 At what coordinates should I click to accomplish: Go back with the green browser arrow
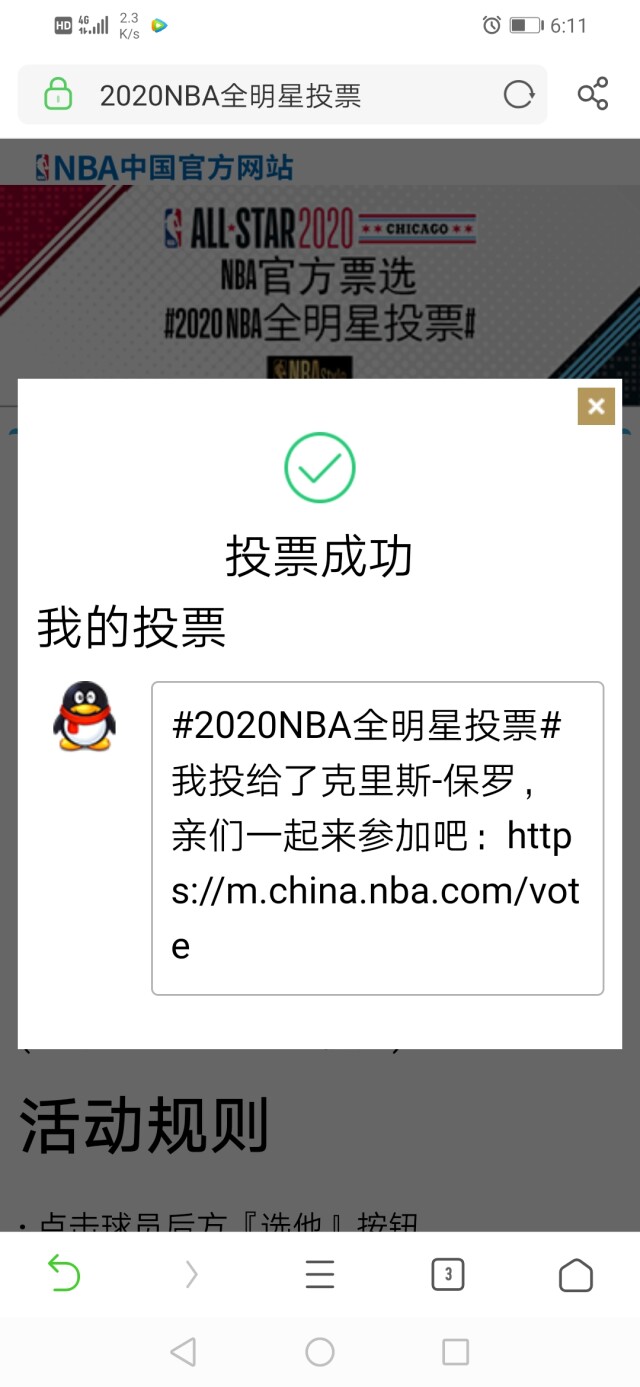[64, 1274]
